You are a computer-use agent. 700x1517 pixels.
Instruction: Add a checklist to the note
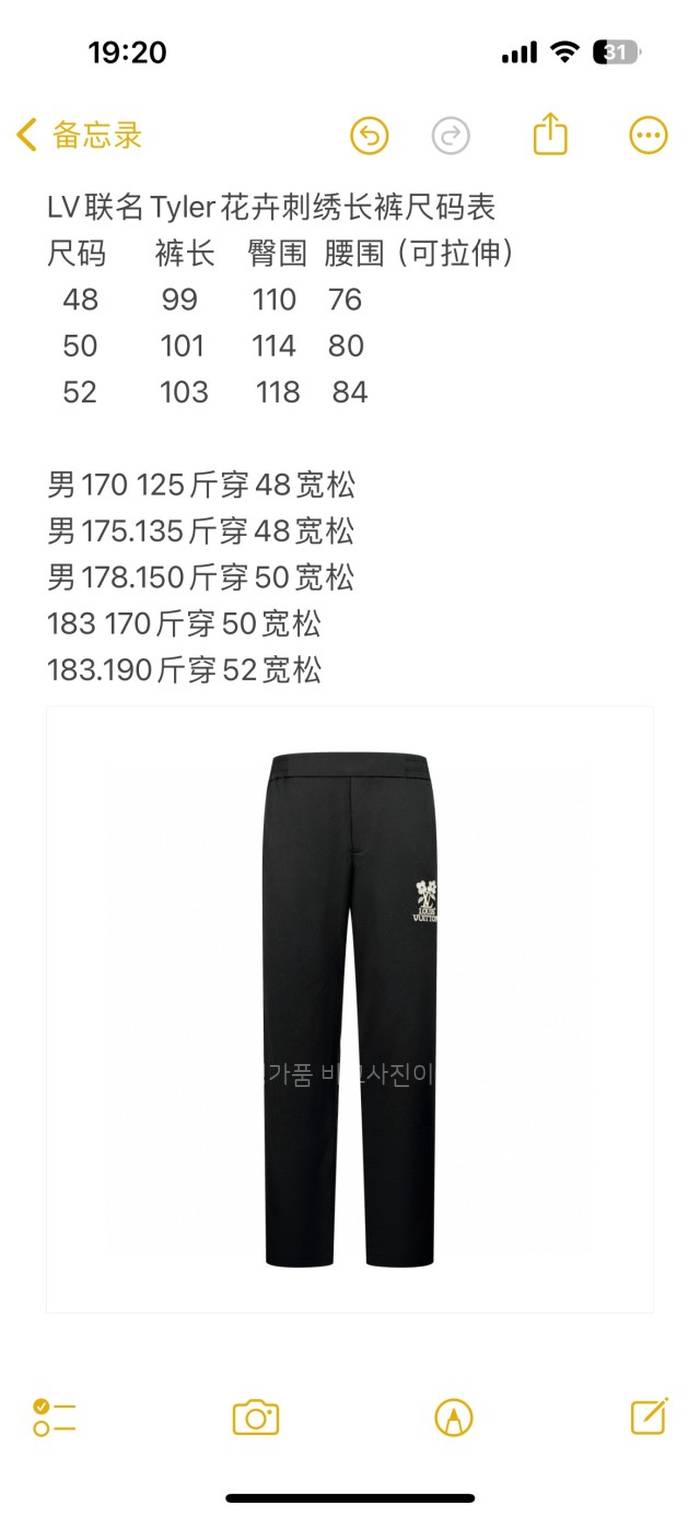coord(54,1417)
